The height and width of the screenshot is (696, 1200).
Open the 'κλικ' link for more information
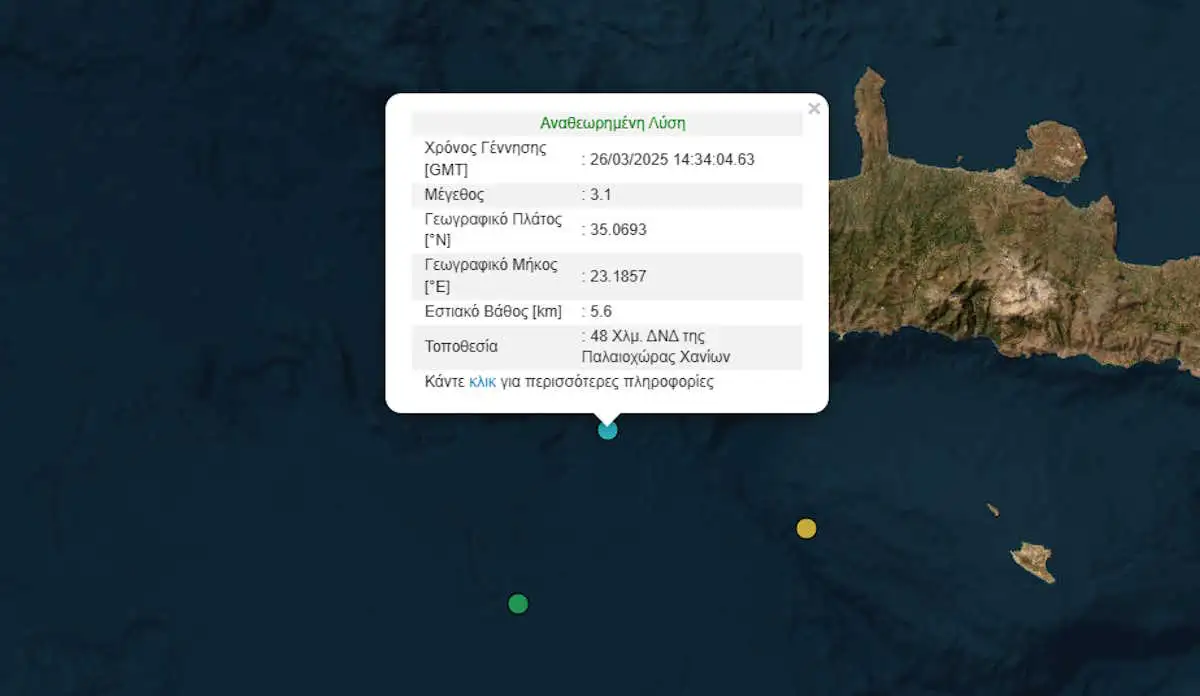[482, 382]
